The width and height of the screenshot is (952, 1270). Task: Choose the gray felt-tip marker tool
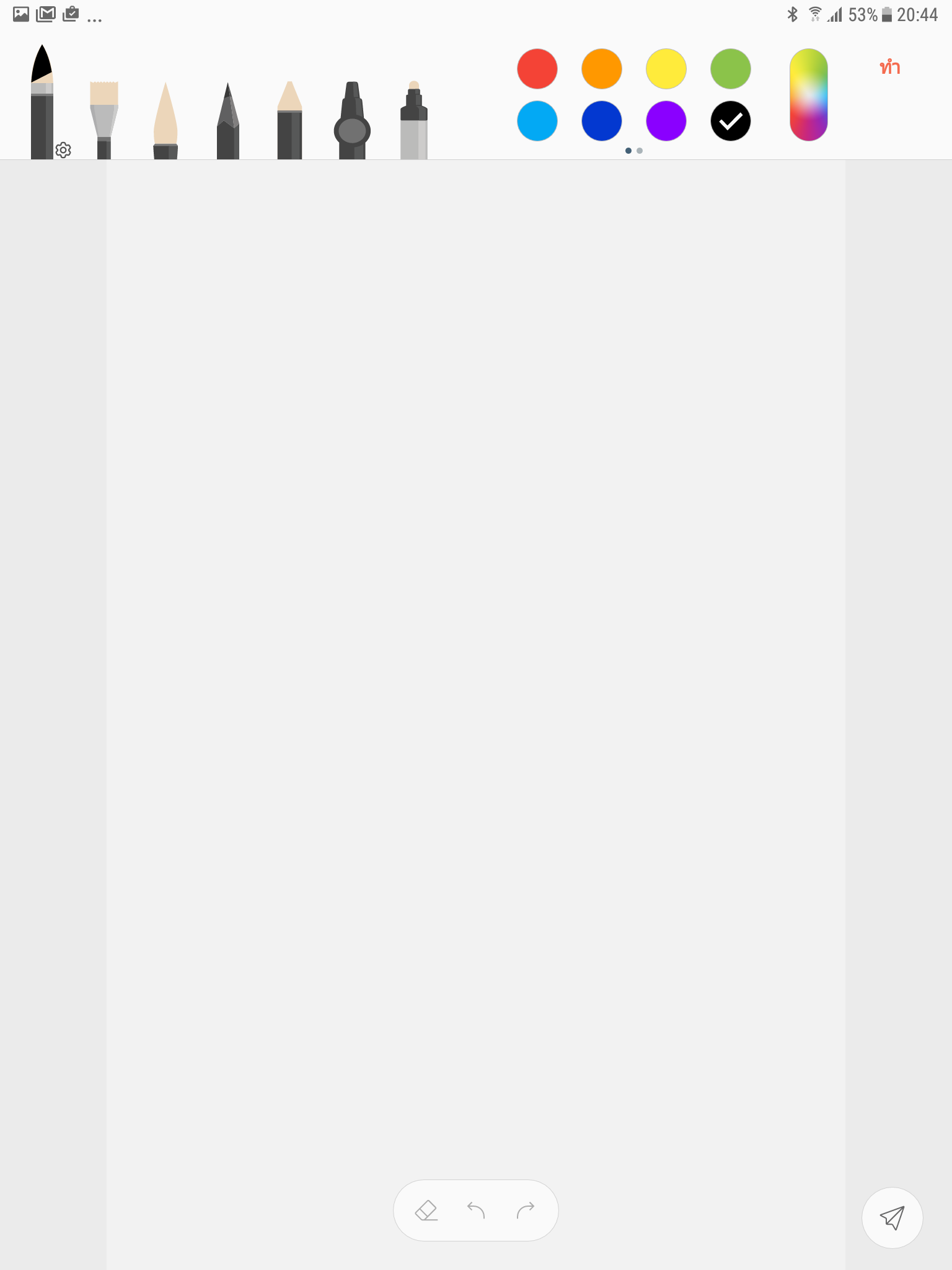(414, 121)
